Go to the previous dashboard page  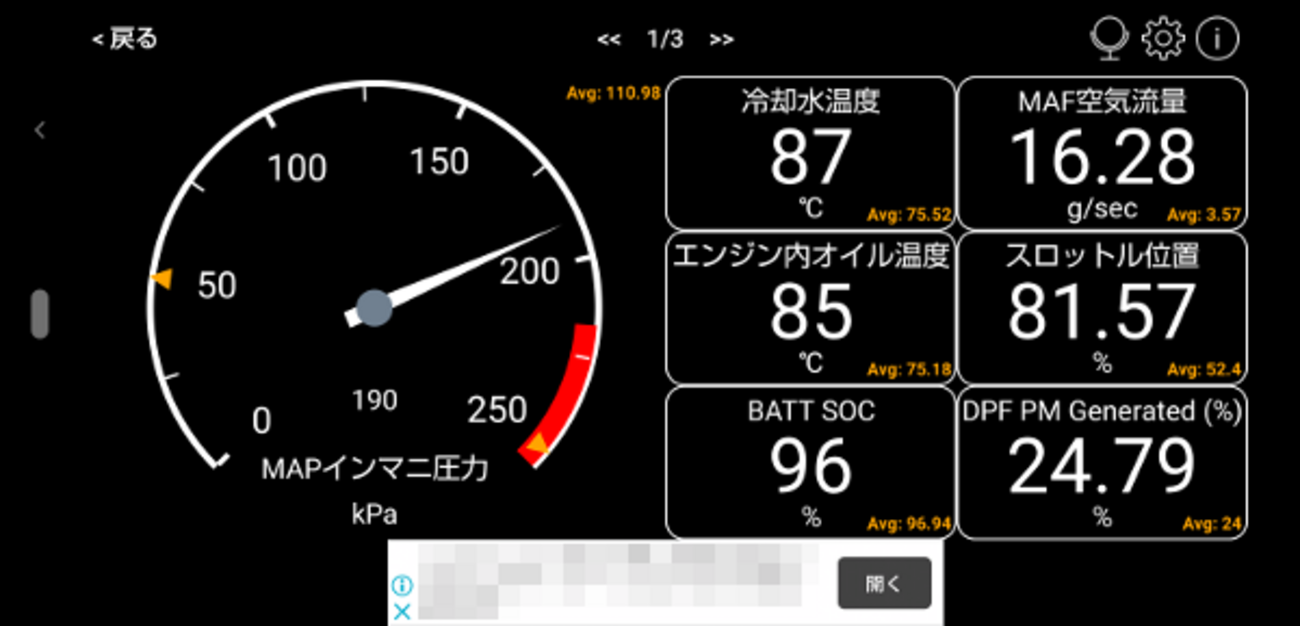pos(609,40)
